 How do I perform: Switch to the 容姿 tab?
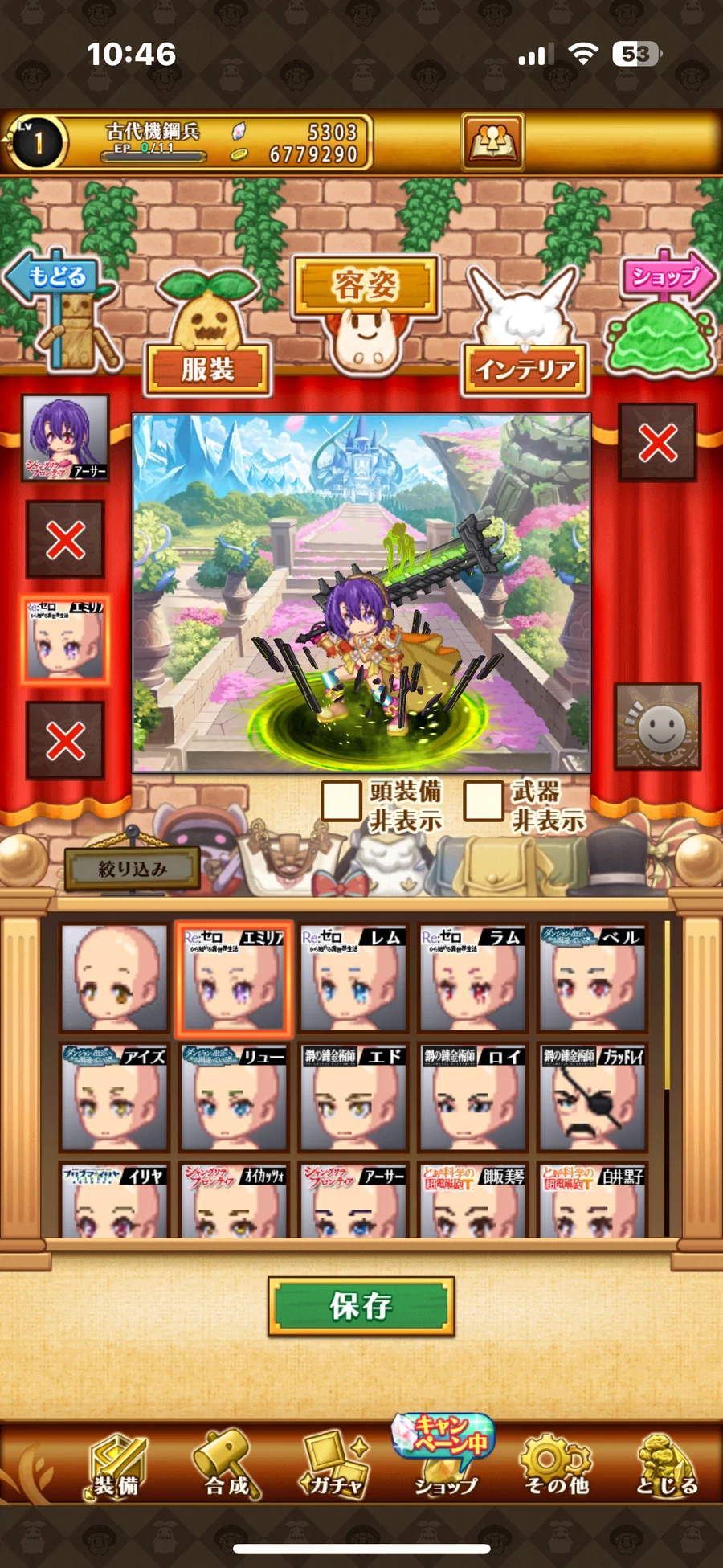pyautogui.click(x=366, y=286)
